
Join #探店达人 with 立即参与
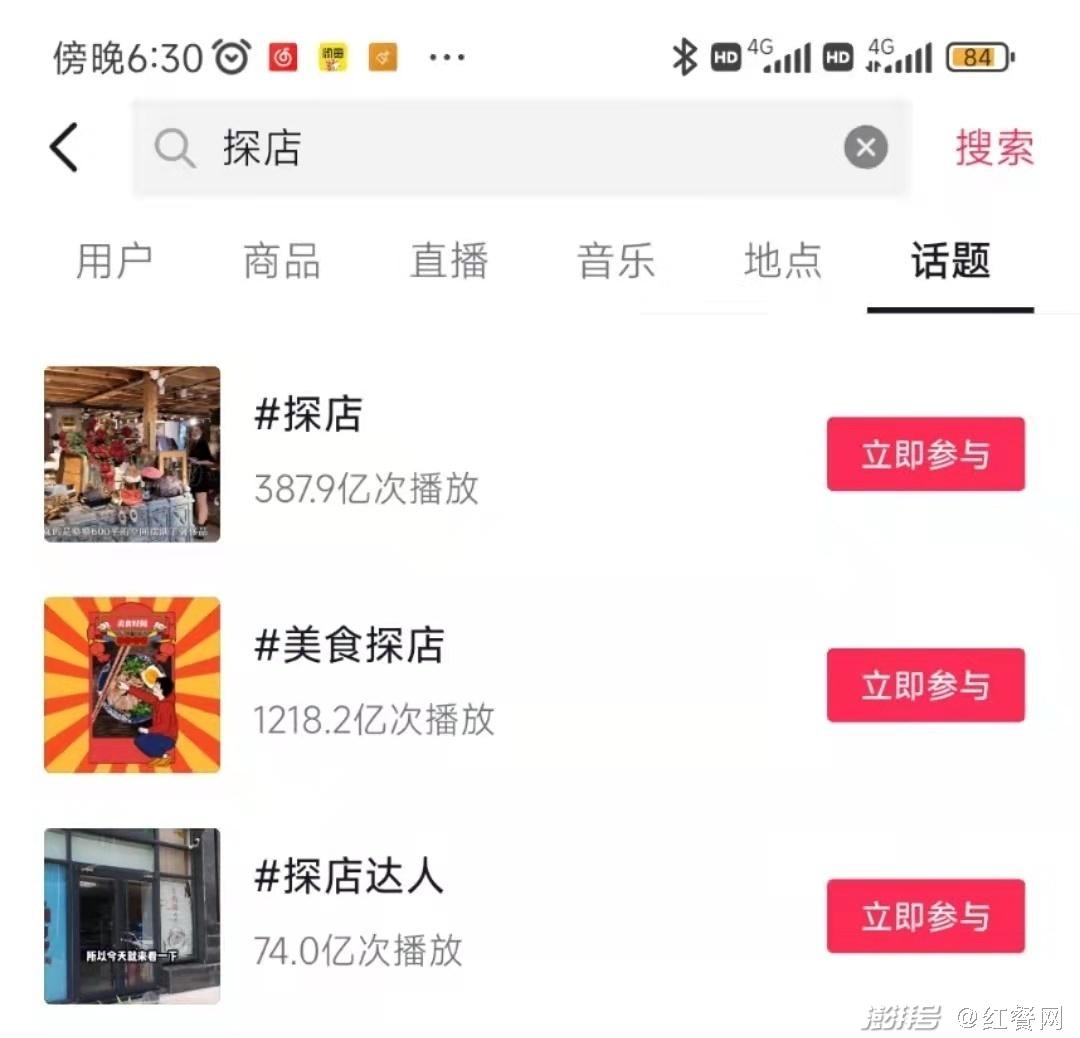click(925, 916)
